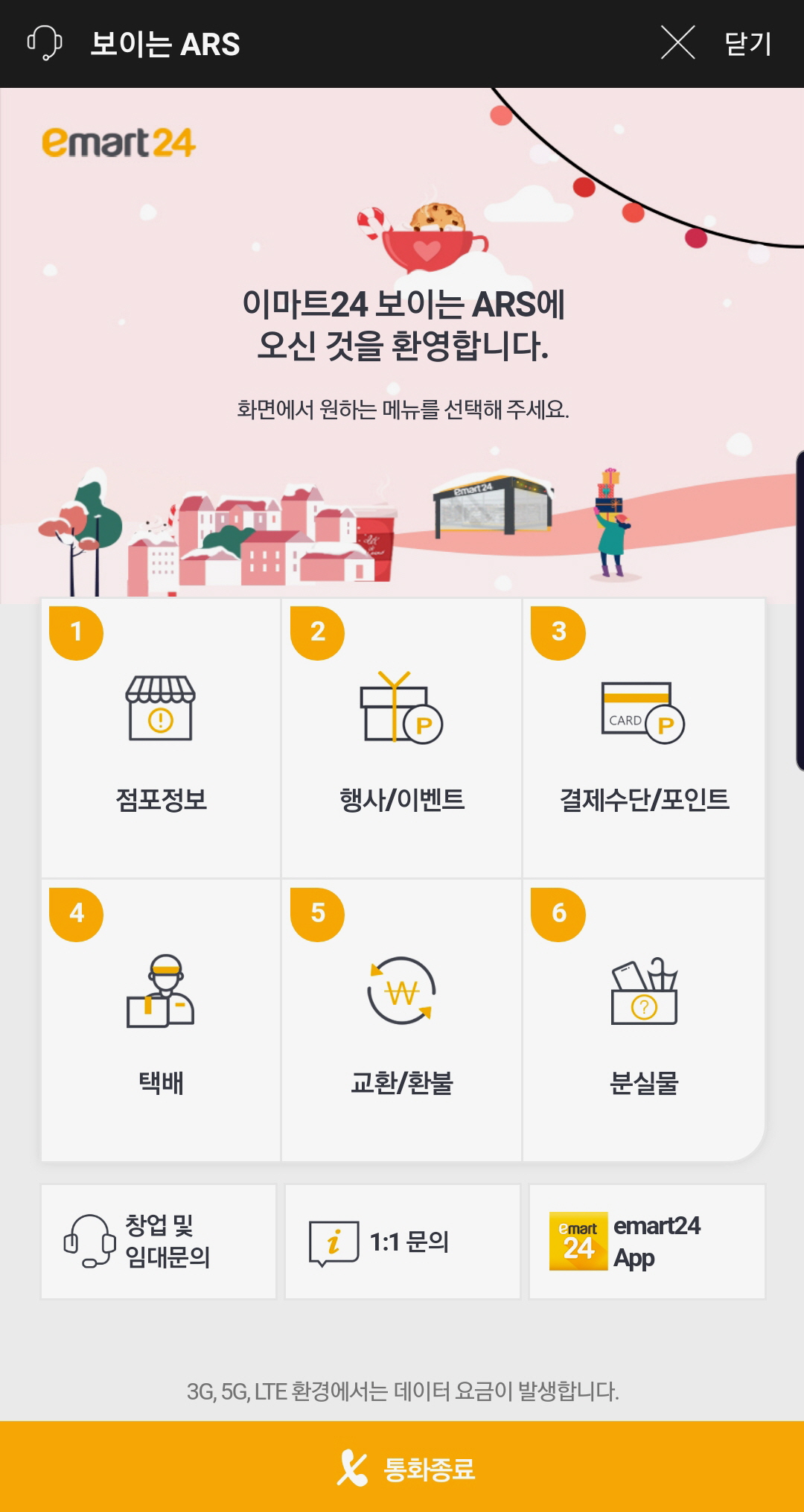Open the 결제수단/포인트 option
The image size is (804, 1512).
pyautogui.click(x=643, y=738)
